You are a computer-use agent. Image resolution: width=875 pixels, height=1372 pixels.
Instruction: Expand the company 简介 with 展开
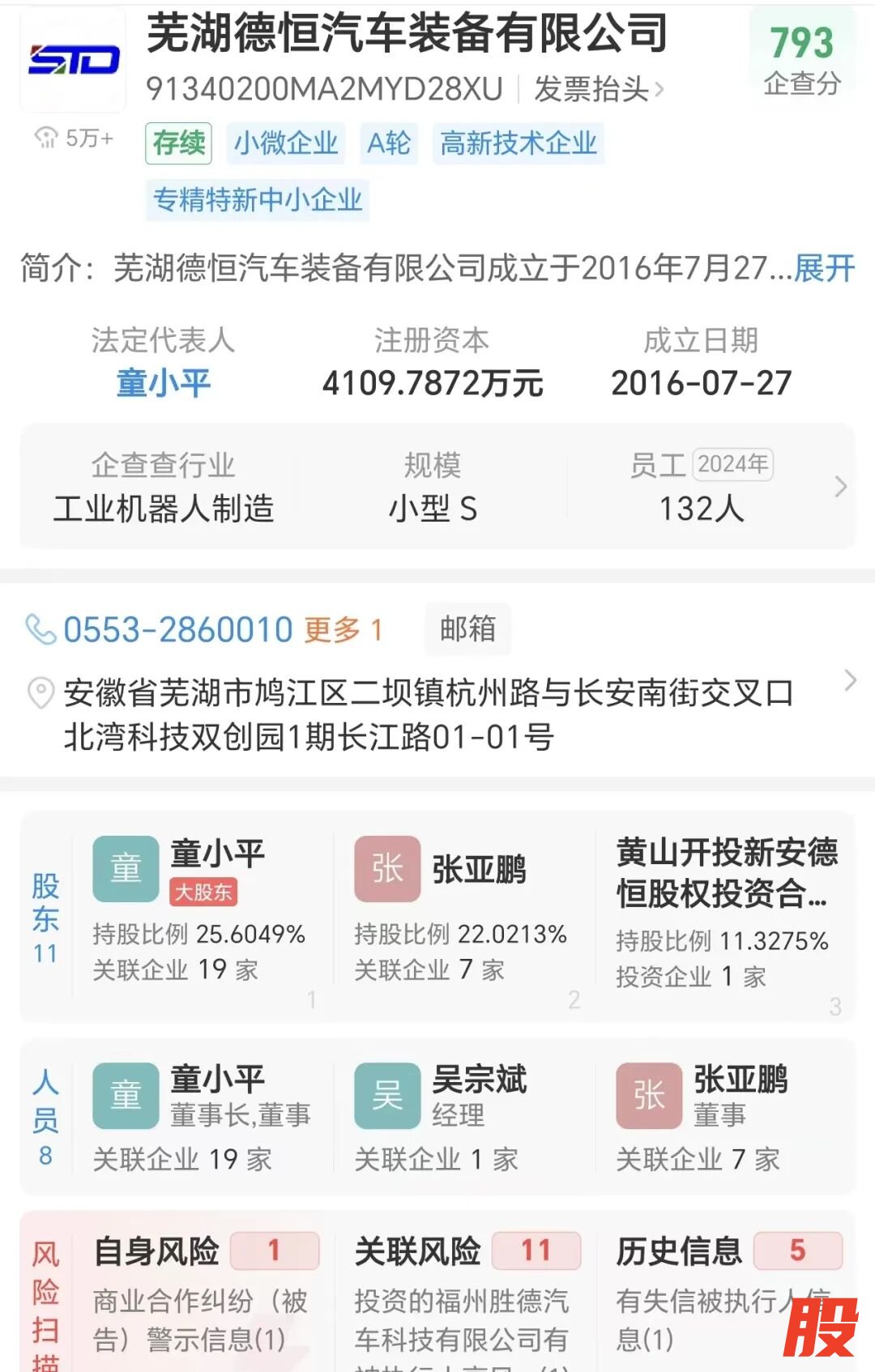coord(824,268)
